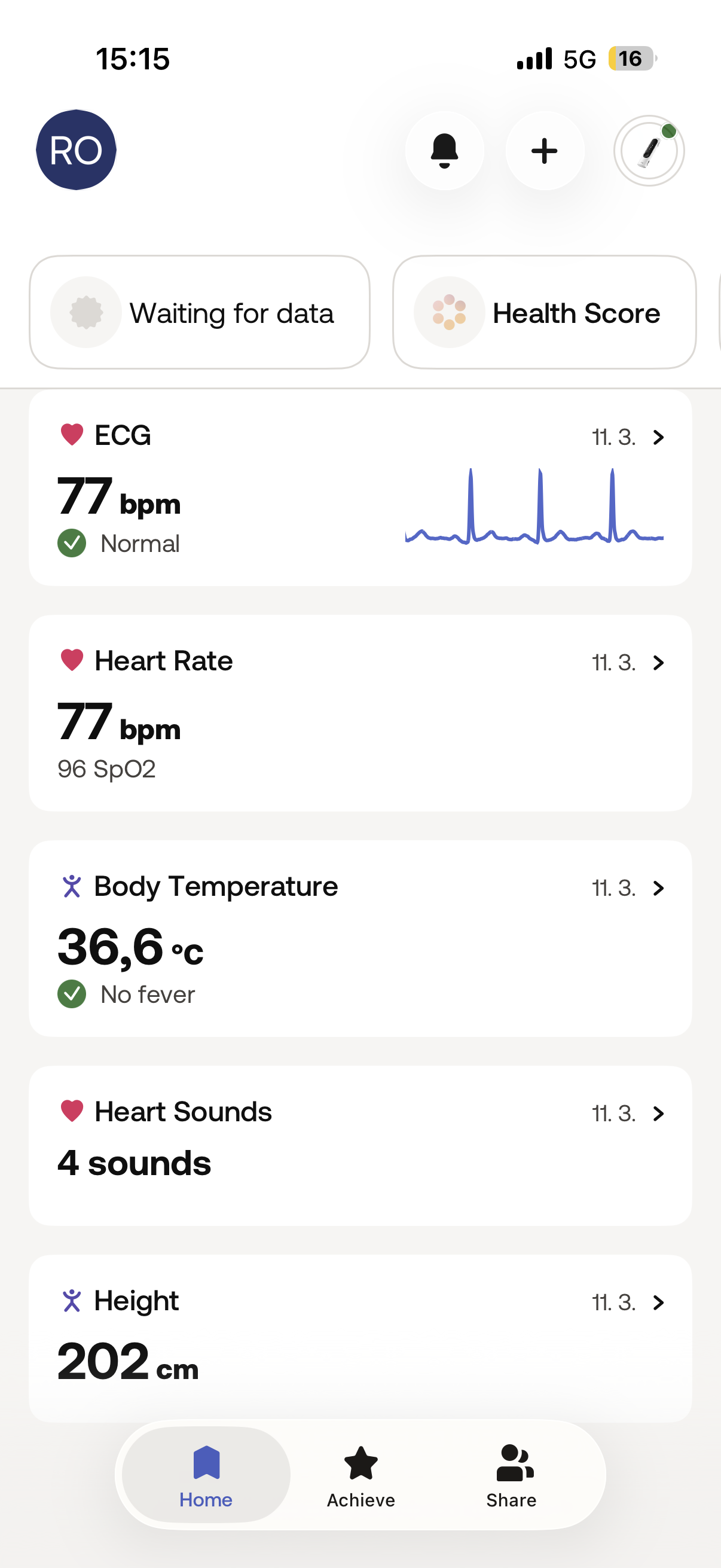View Heart Rate details

pos(360,713)
